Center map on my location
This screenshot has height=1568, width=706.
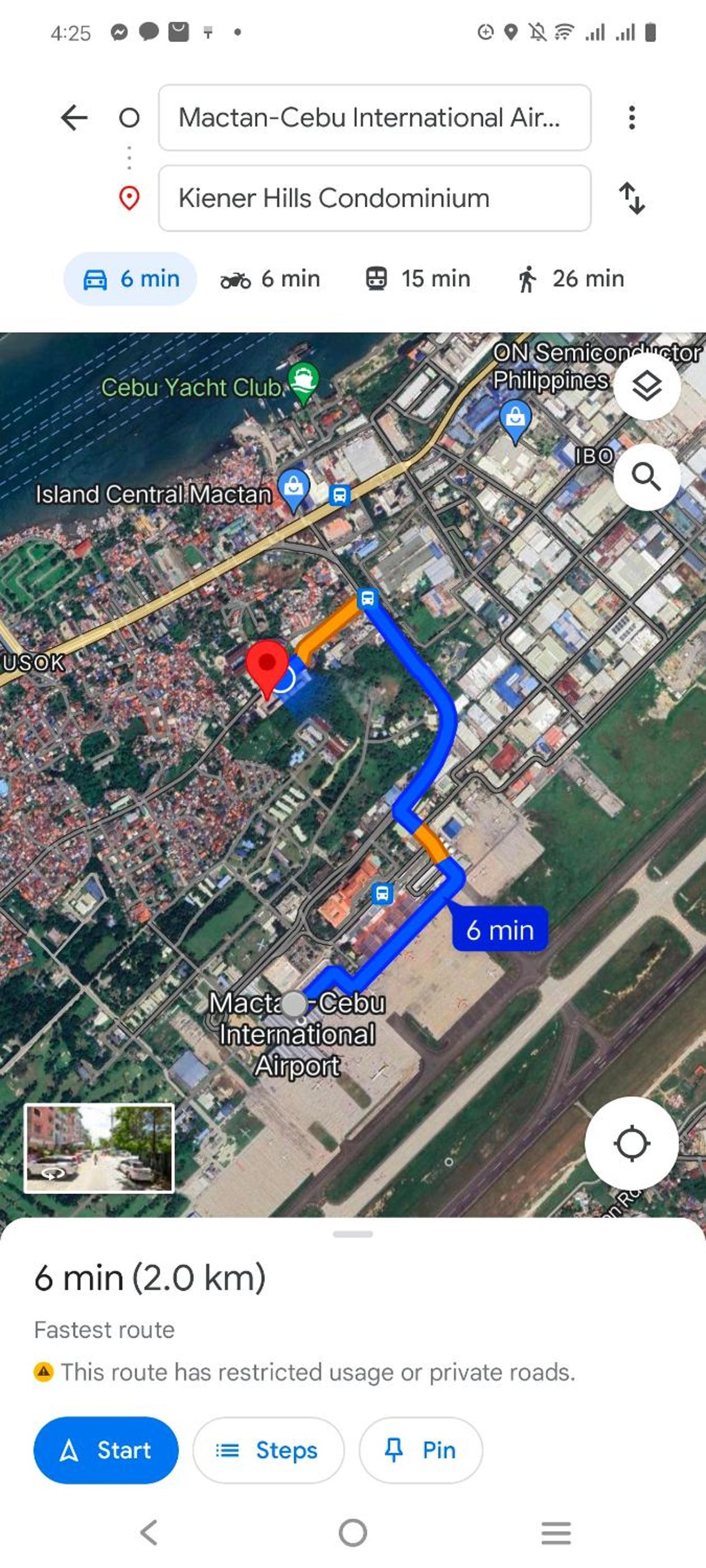(631, 1143)
